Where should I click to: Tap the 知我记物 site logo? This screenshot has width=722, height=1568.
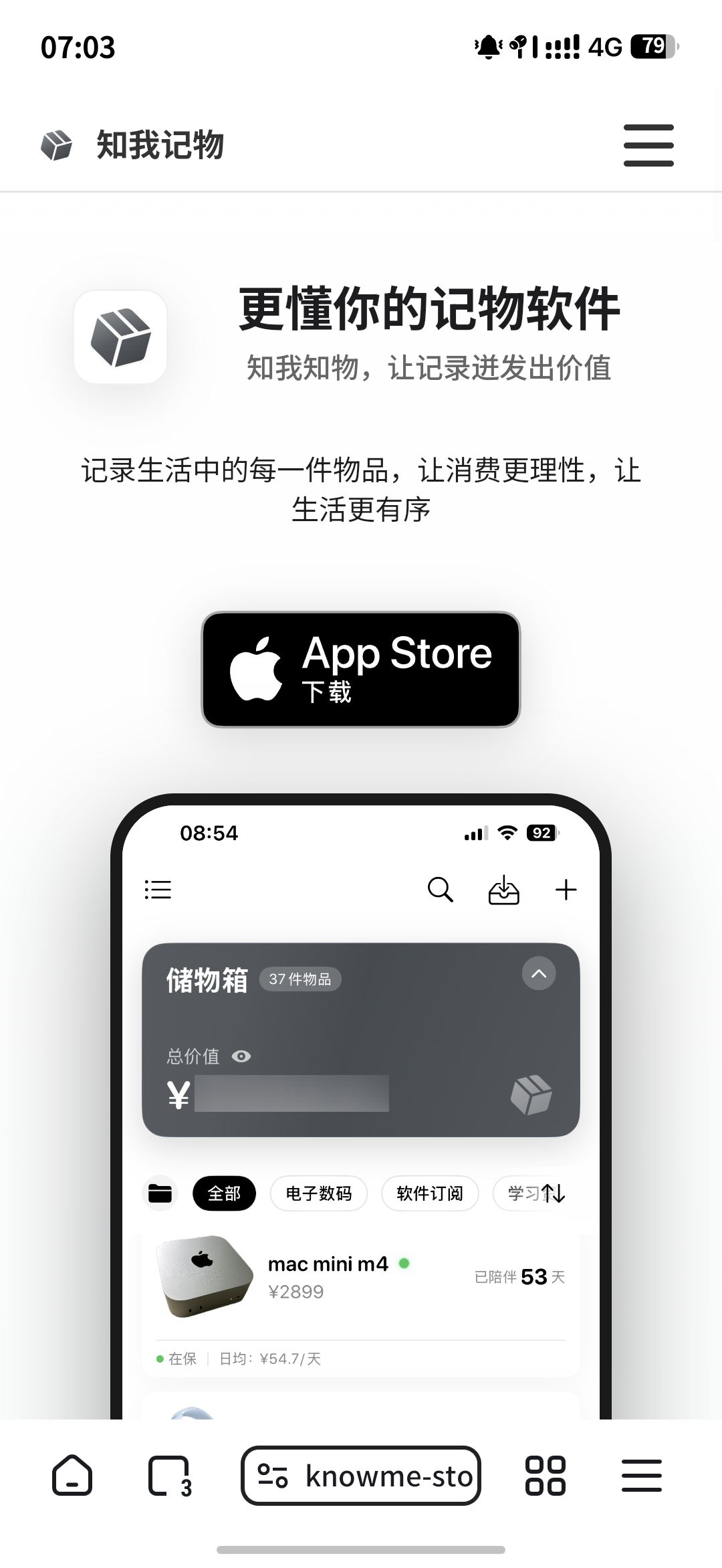point(132,145)
